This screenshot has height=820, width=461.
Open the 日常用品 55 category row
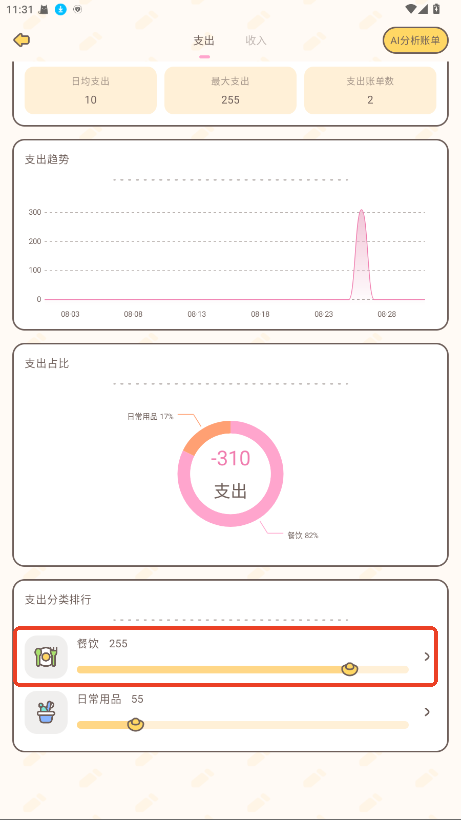[x=225, y=712]
